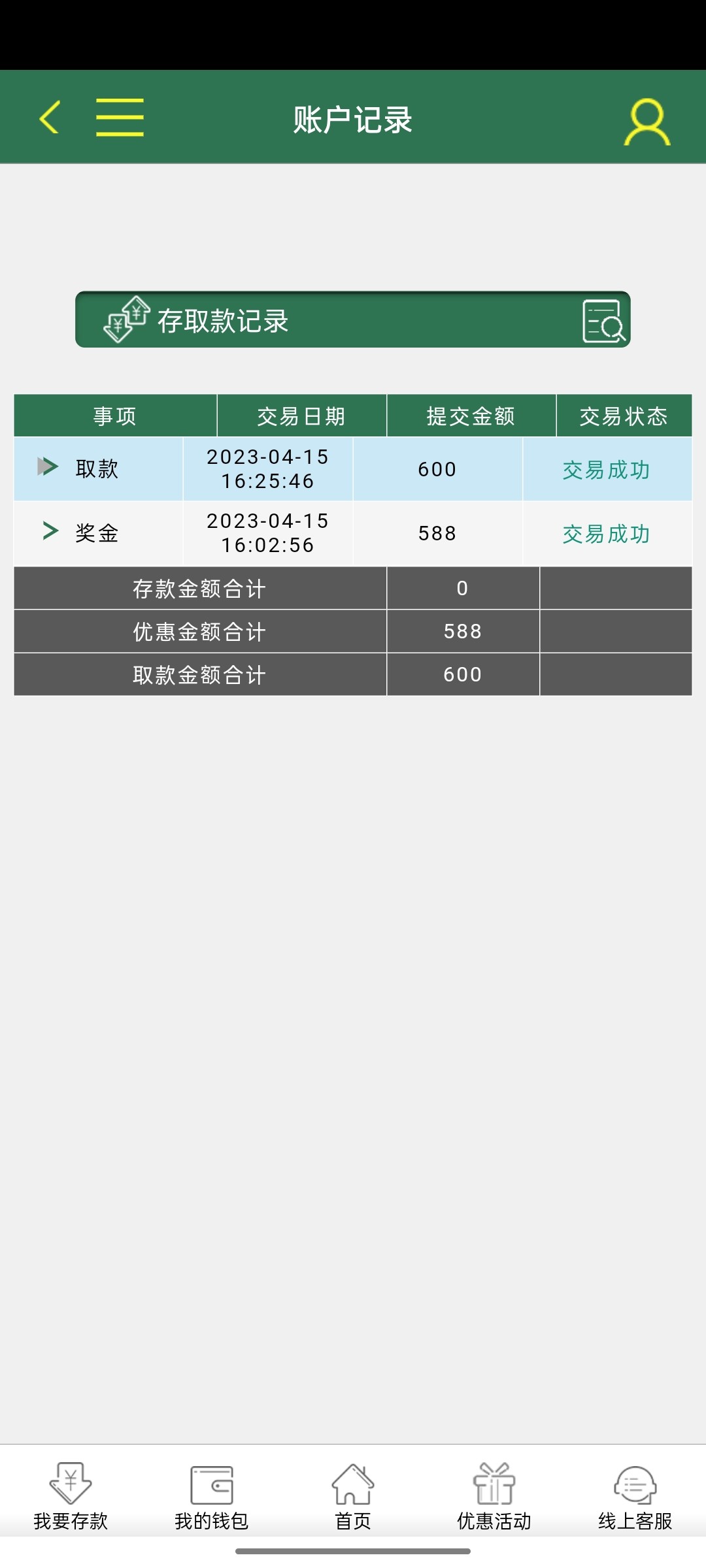Select the 事项 column header
The width and height of the screenshot is (706, 1568).
coord(114,415)
